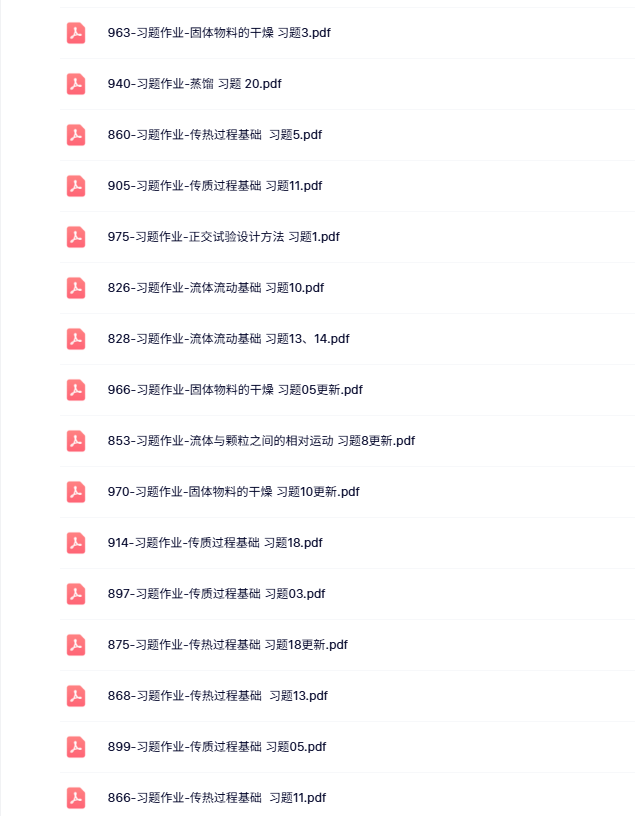This screenshot has width=635, height=816.
Task: Select 970 固体物料的干燥 习题10更新 file
Action: 233,492
